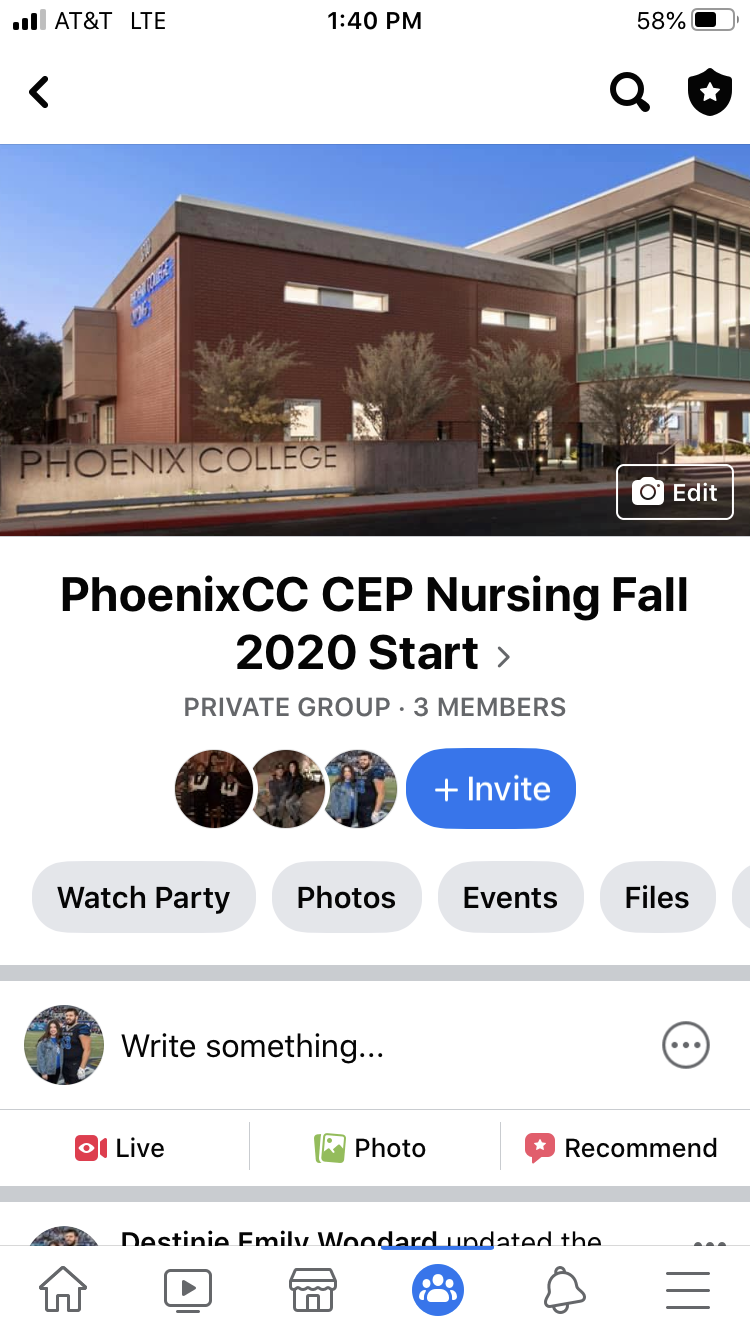750x1334 pixels.
Task: Open the group's Photos chip
Action: click(346, 897)
